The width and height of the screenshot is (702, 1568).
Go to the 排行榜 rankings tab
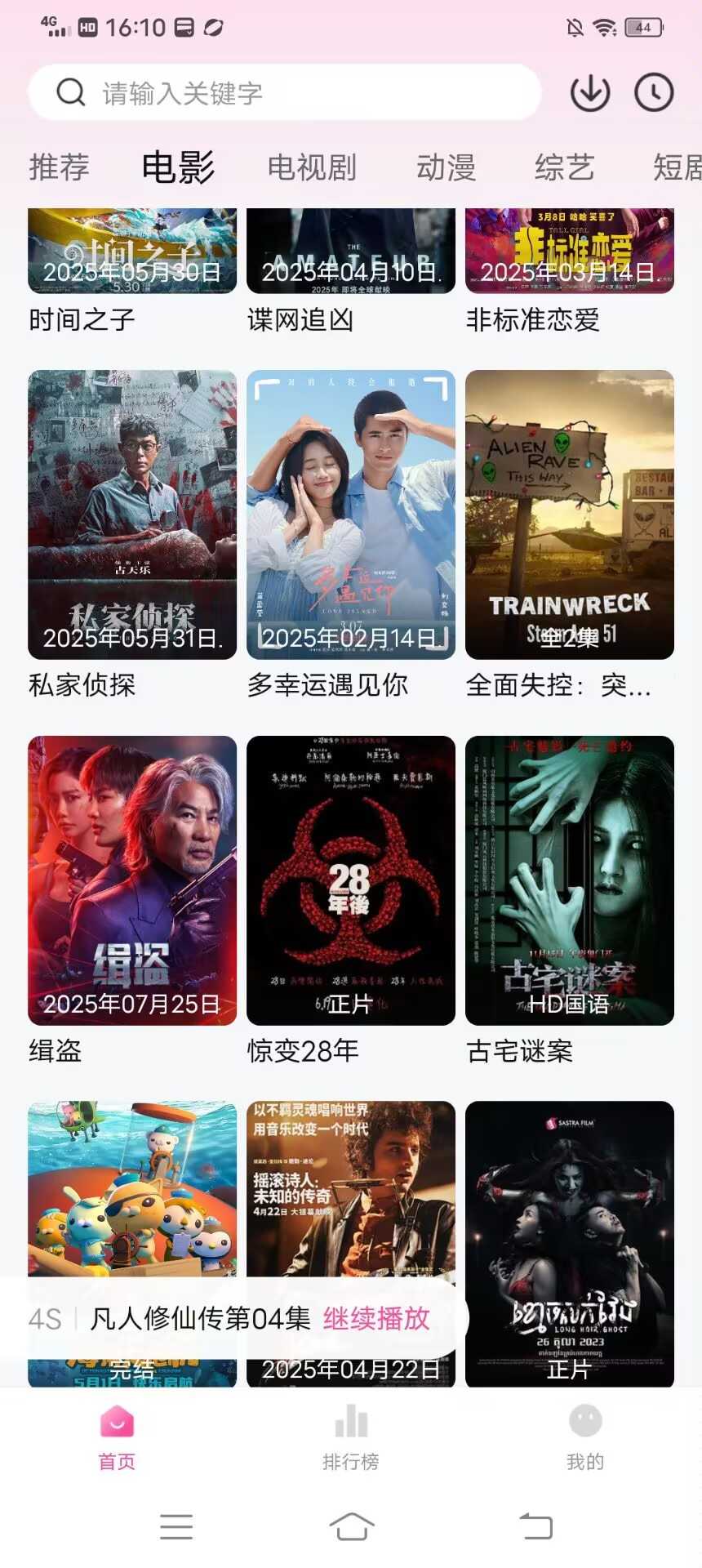(351, 1437)
